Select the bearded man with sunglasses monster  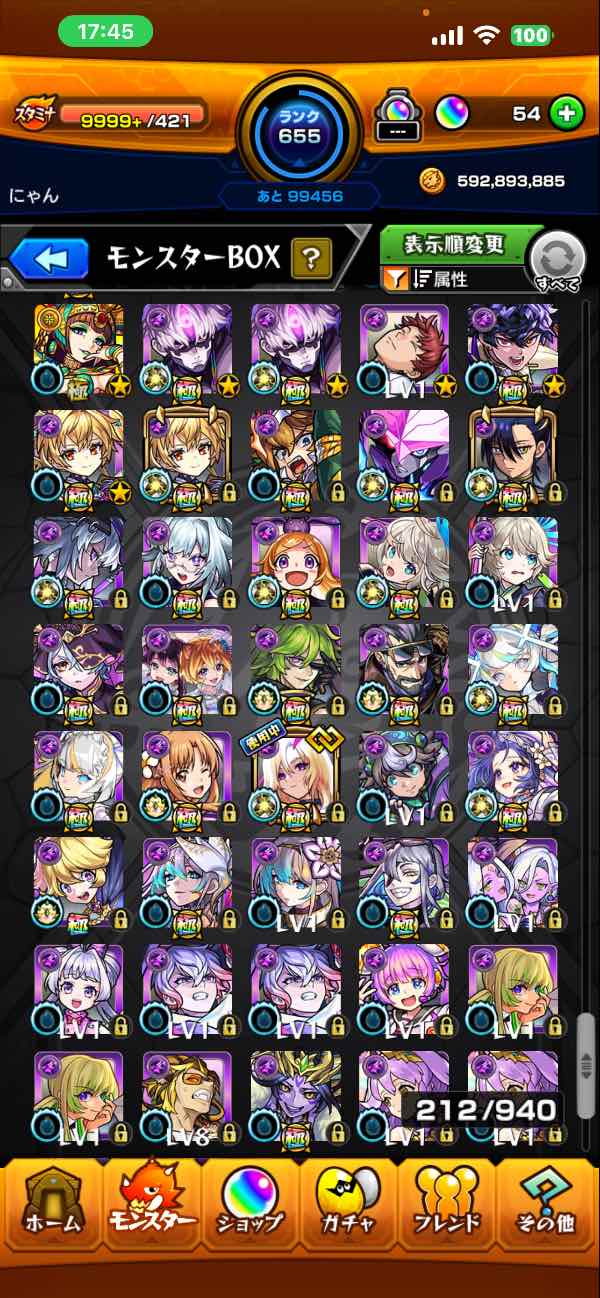point(404,668)
